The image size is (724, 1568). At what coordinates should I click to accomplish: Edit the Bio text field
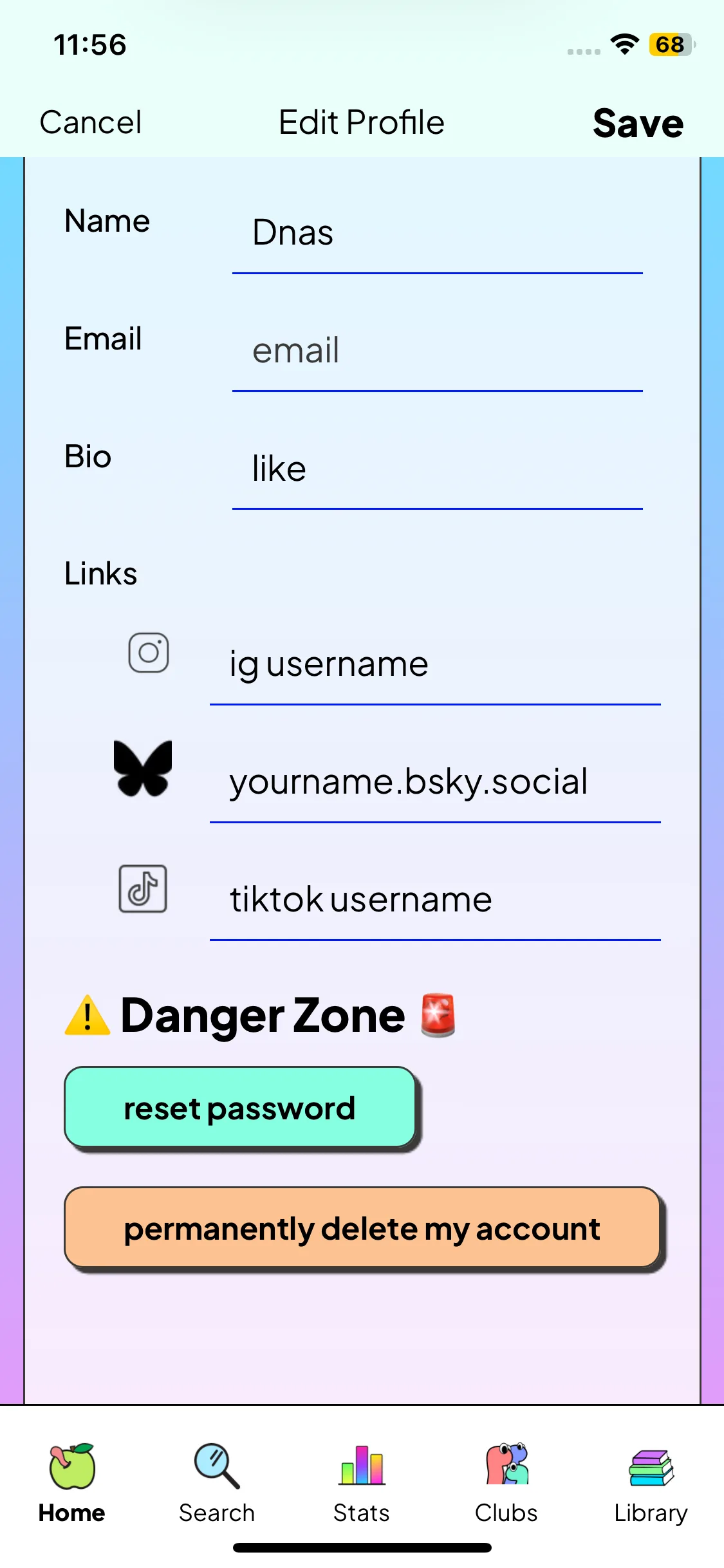click(436, 469)
